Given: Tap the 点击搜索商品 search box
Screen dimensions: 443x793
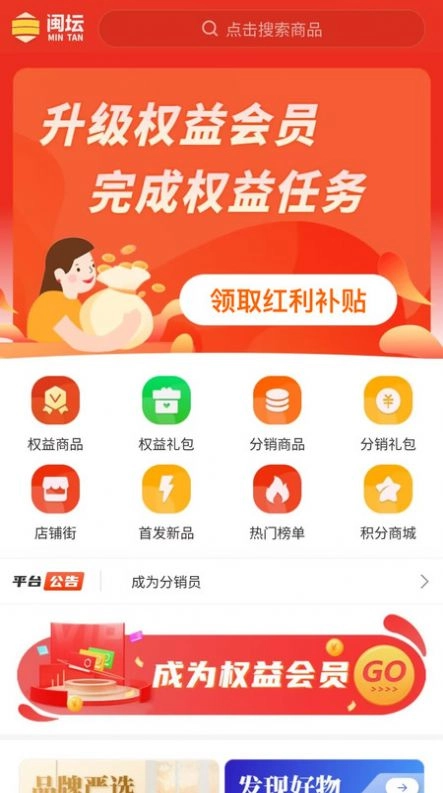Looking at the screenshot, I should point(261,29).
